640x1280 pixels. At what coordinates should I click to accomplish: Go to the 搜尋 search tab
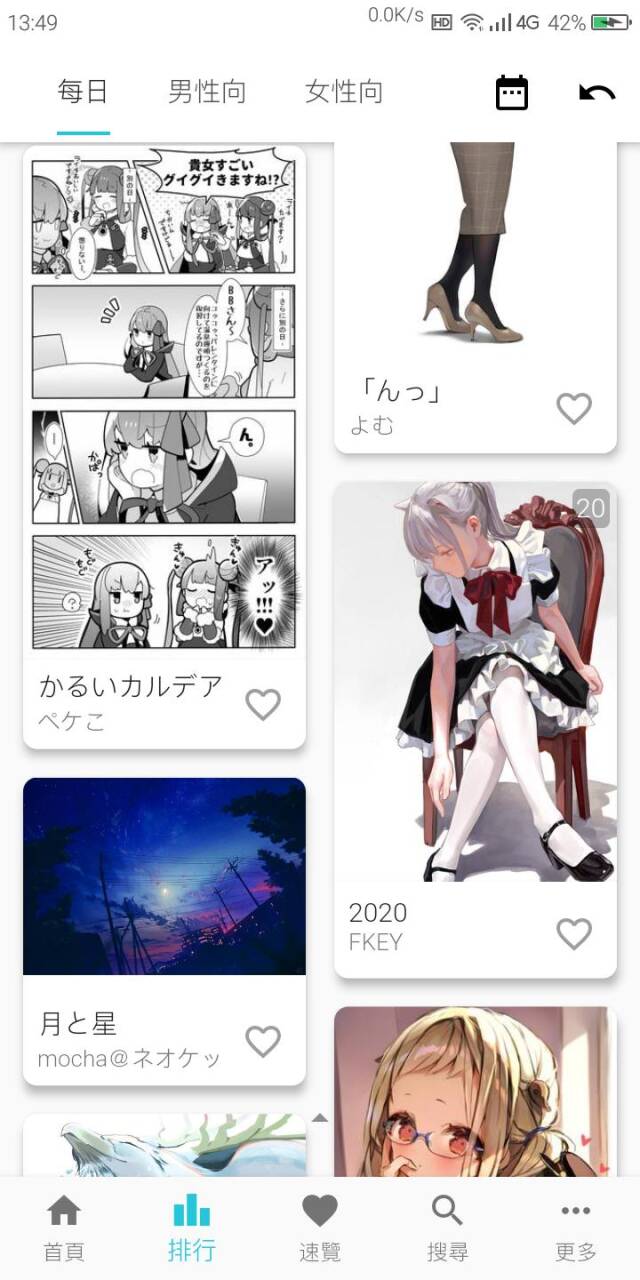click(447, 1228)
